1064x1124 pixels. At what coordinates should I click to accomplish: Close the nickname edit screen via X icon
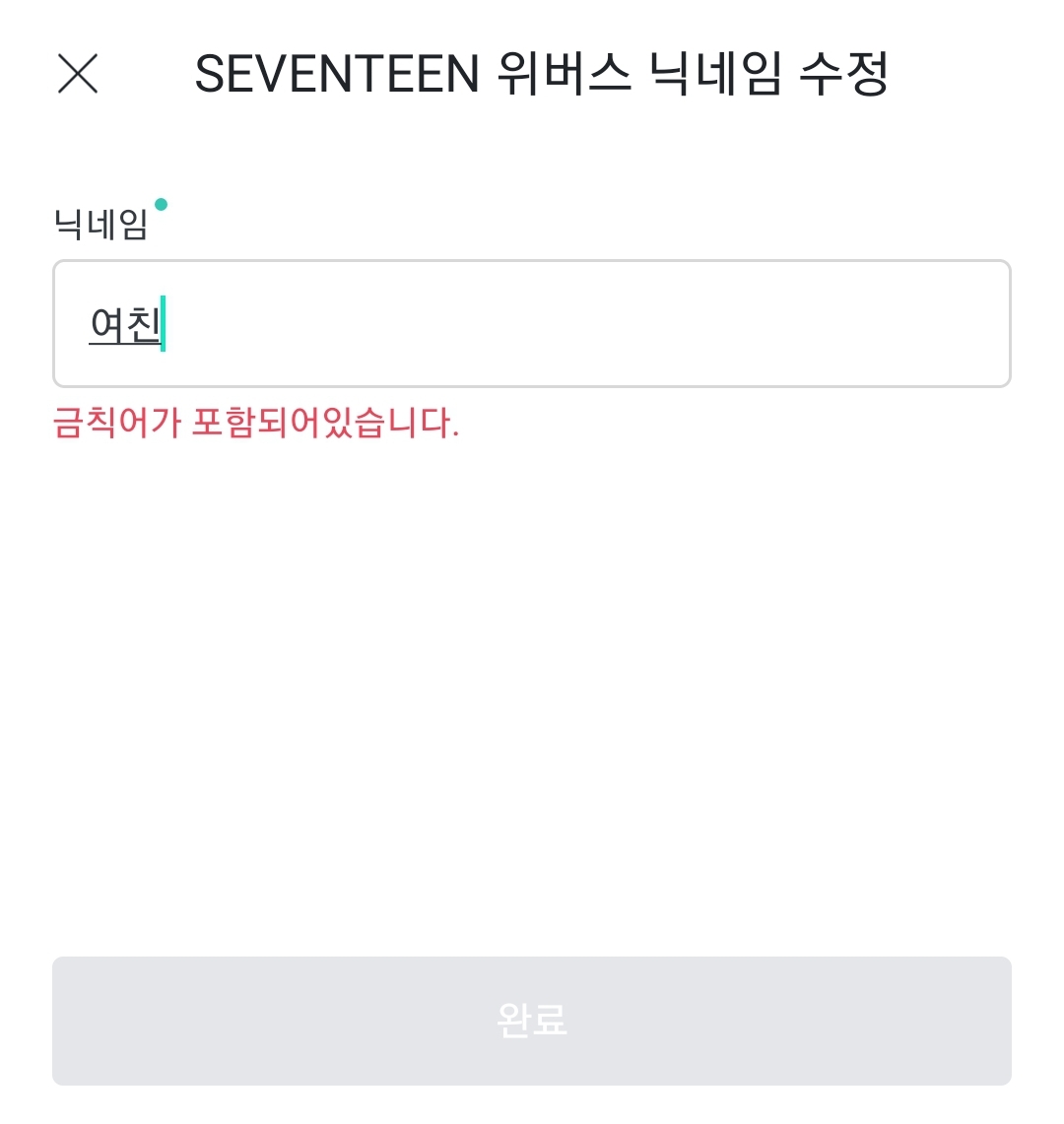click(x=77, y=74)
